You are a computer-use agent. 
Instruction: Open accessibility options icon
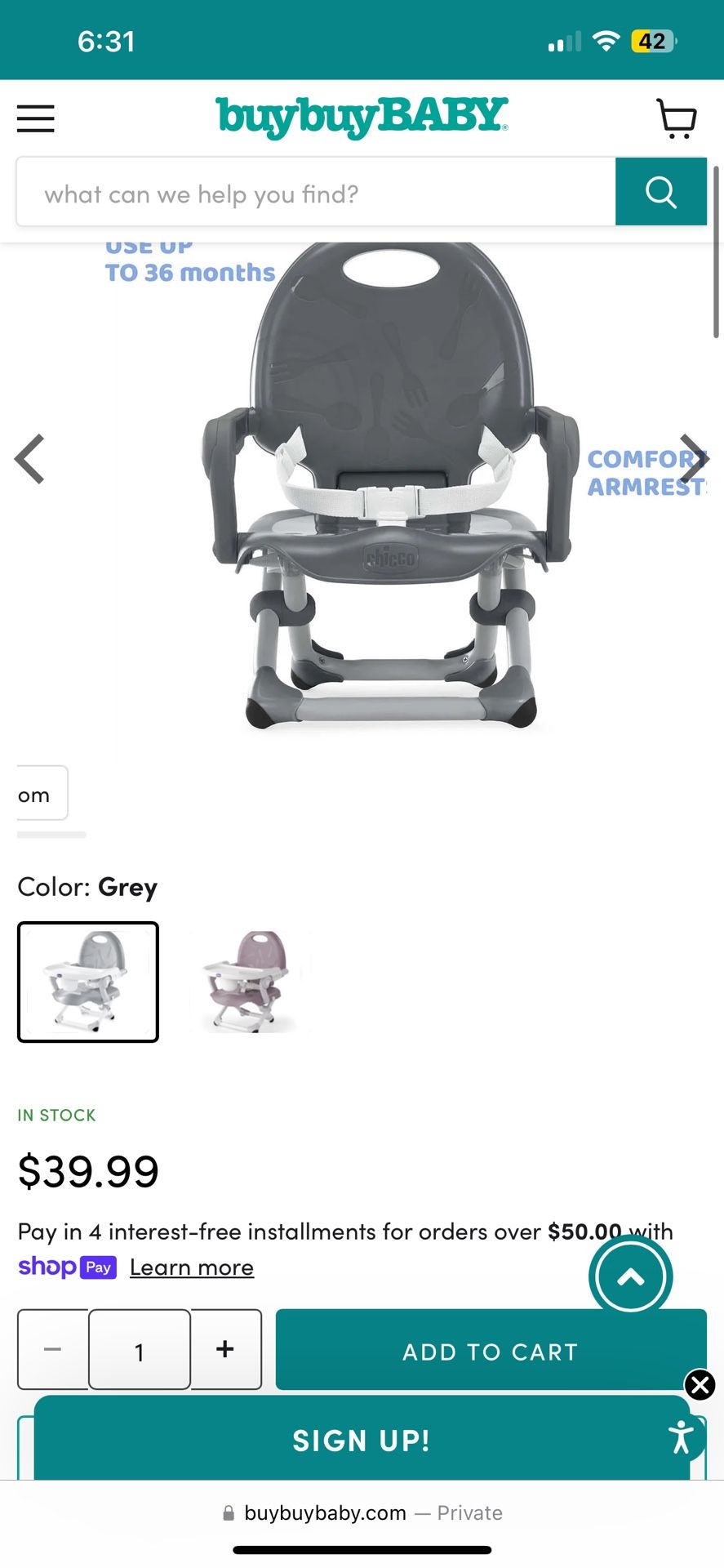point(681,1437)
